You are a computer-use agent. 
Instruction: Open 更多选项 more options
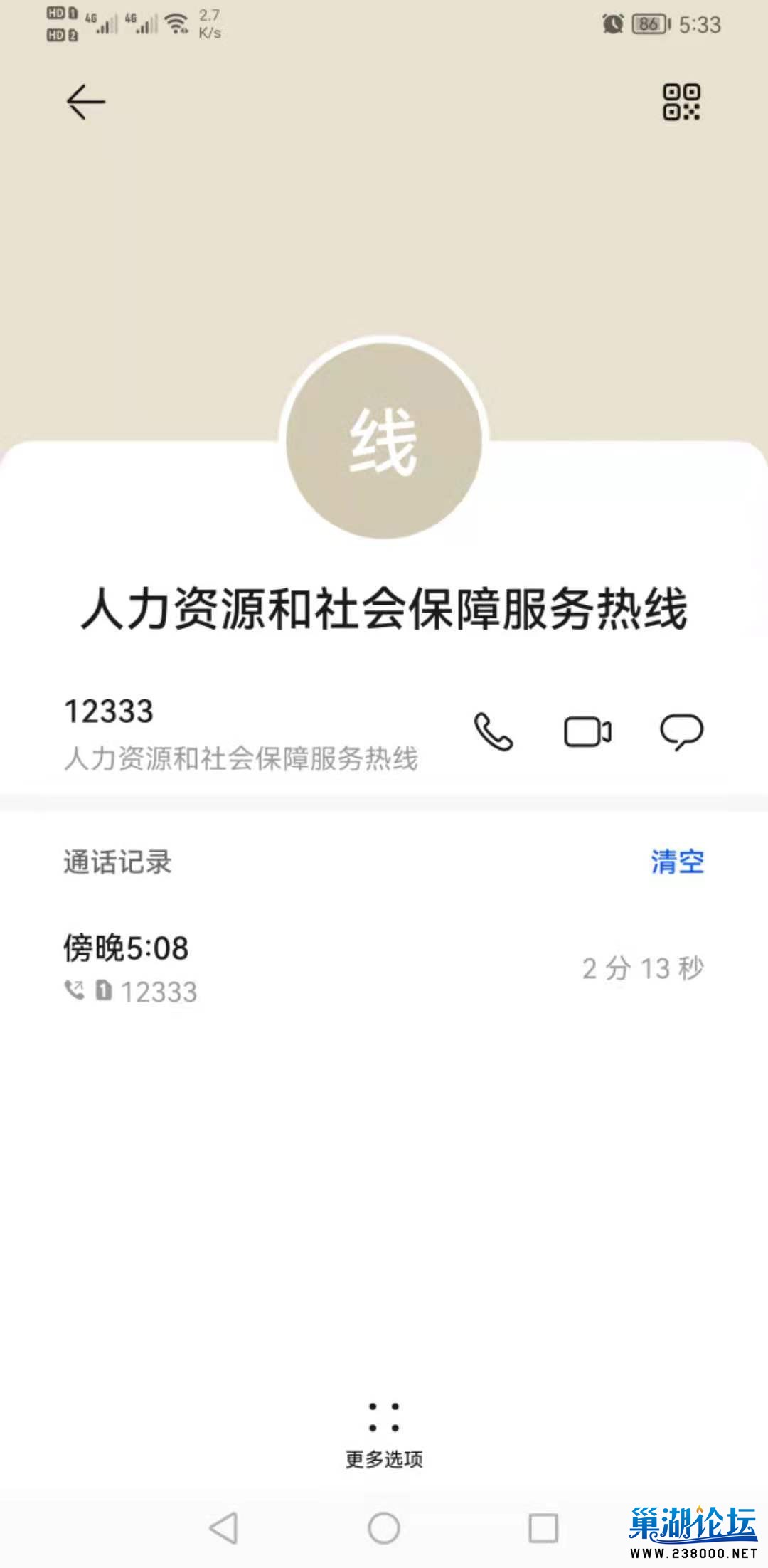point(384,1431)
